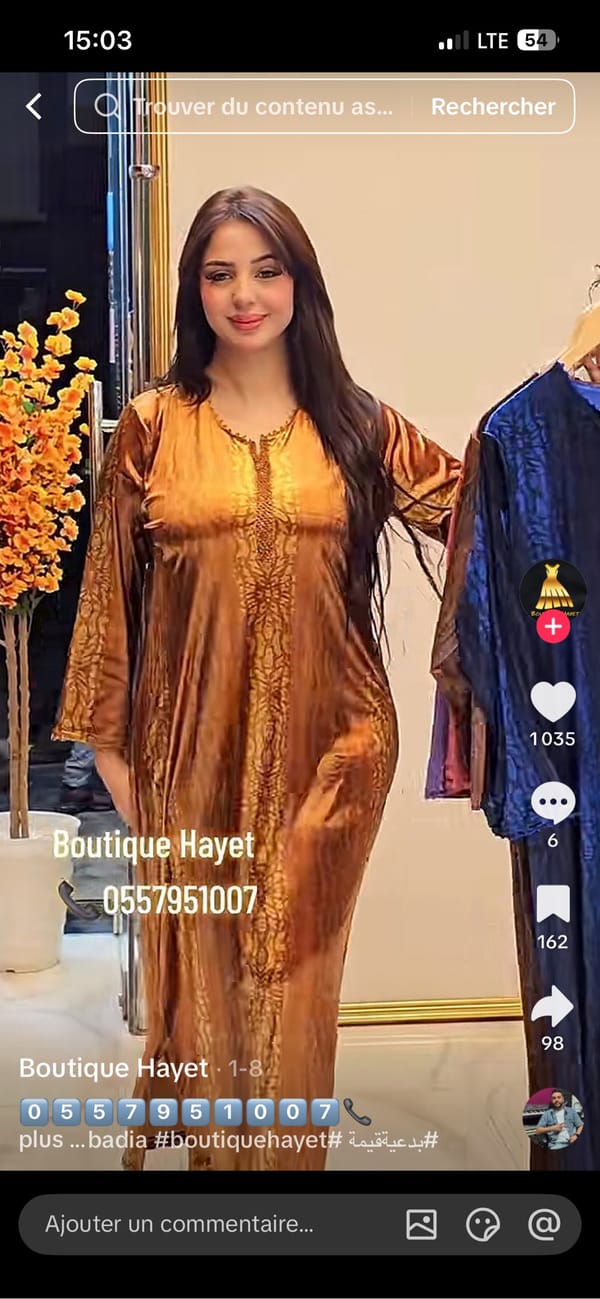Save the video with the bookmark icon

point(553,904)
